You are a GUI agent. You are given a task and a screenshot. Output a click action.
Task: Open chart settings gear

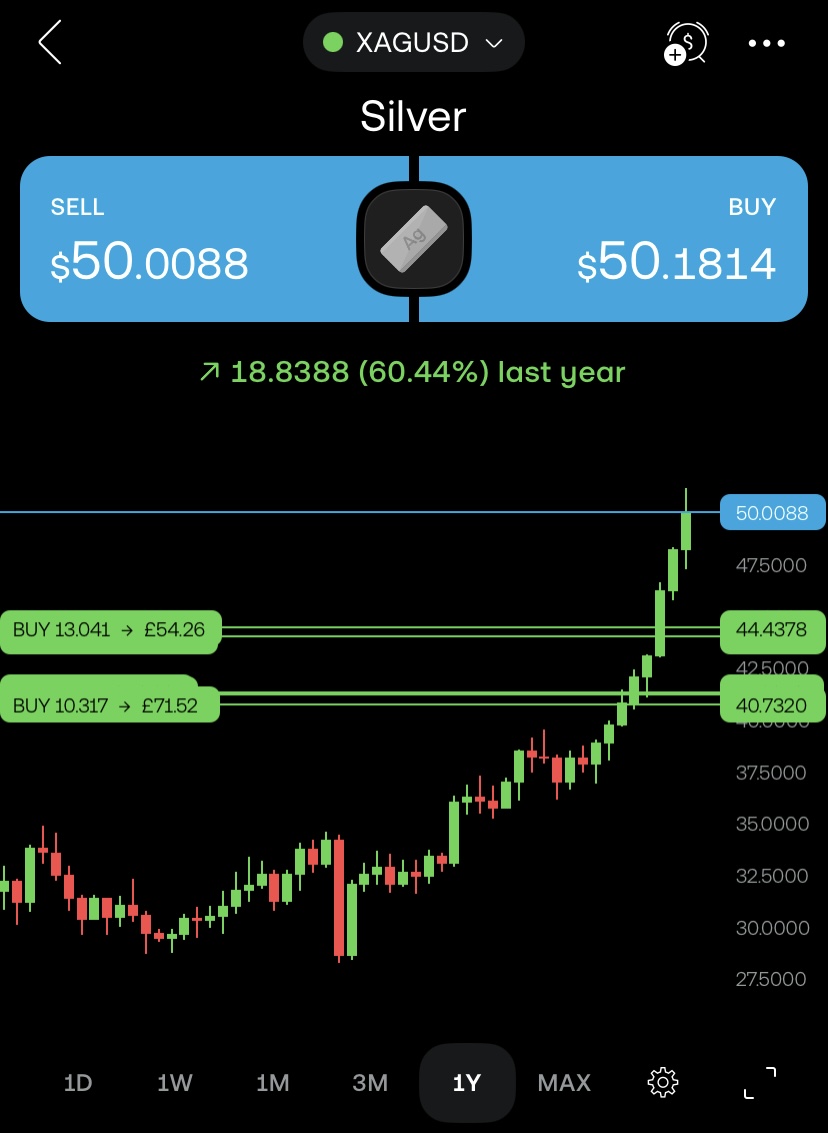click(662, 1082)
